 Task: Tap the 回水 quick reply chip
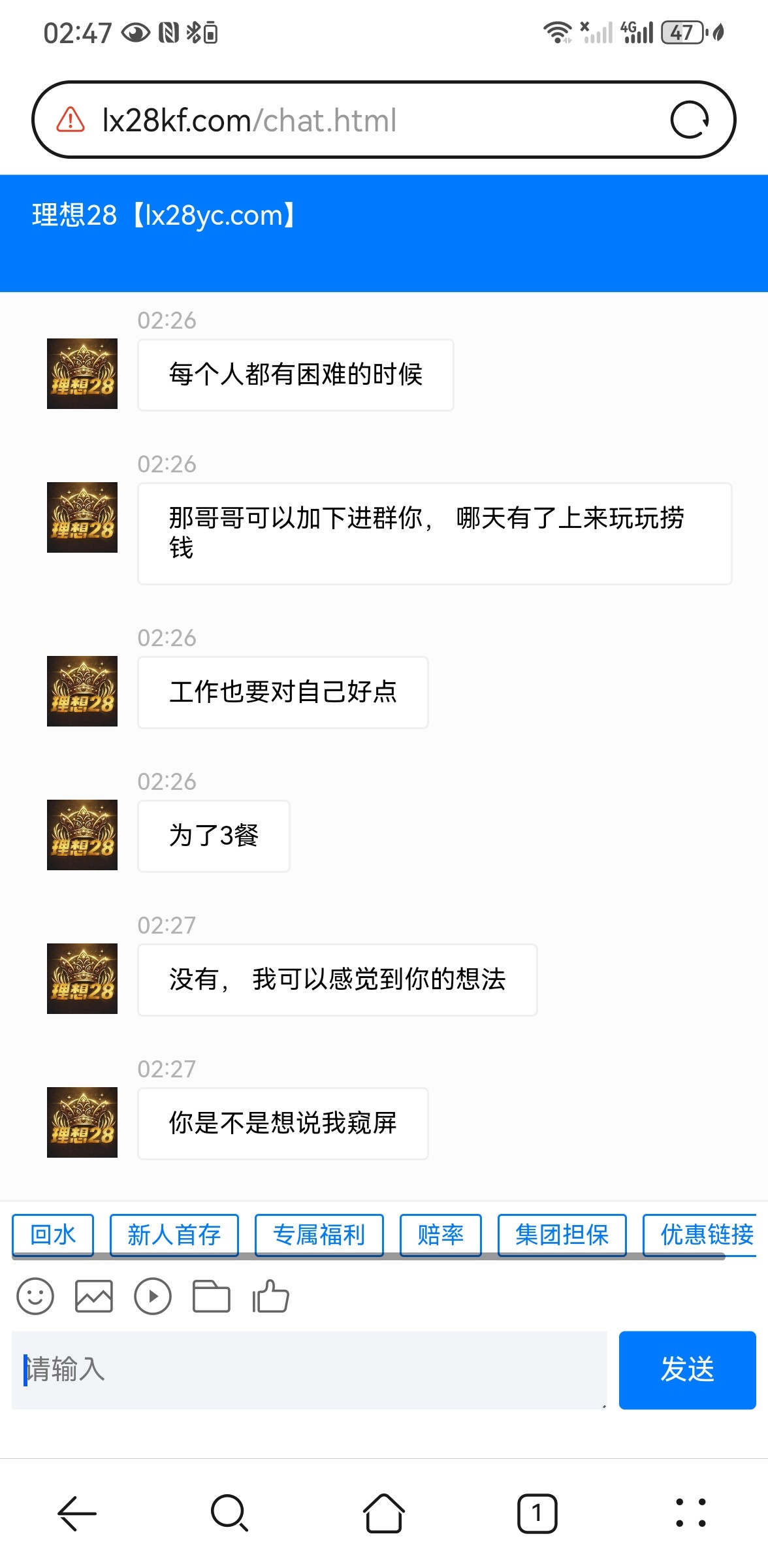pyautogui.click(x=53, y=1235)
